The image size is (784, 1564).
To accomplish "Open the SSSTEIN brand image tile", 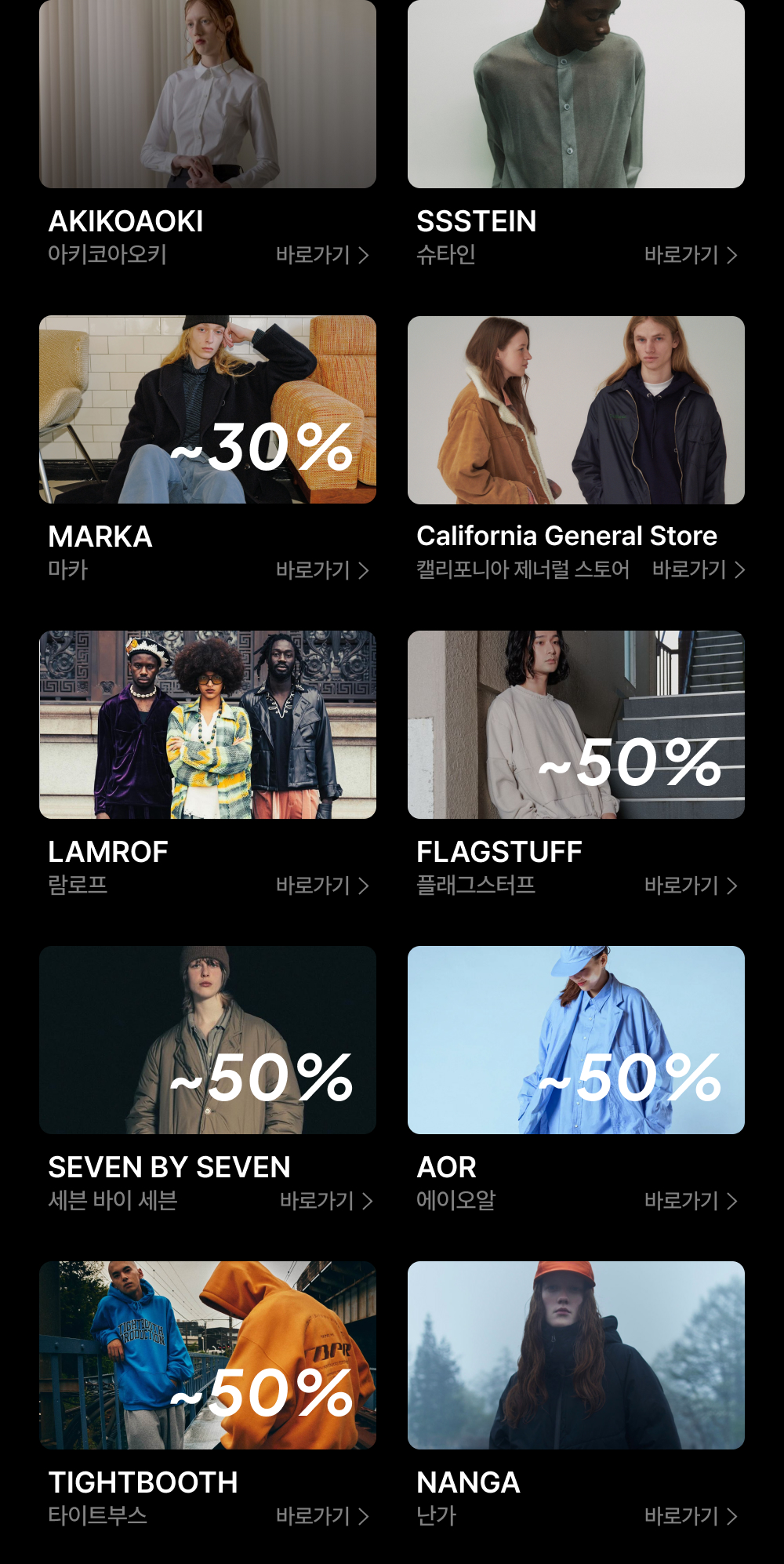I will (576, 94).
